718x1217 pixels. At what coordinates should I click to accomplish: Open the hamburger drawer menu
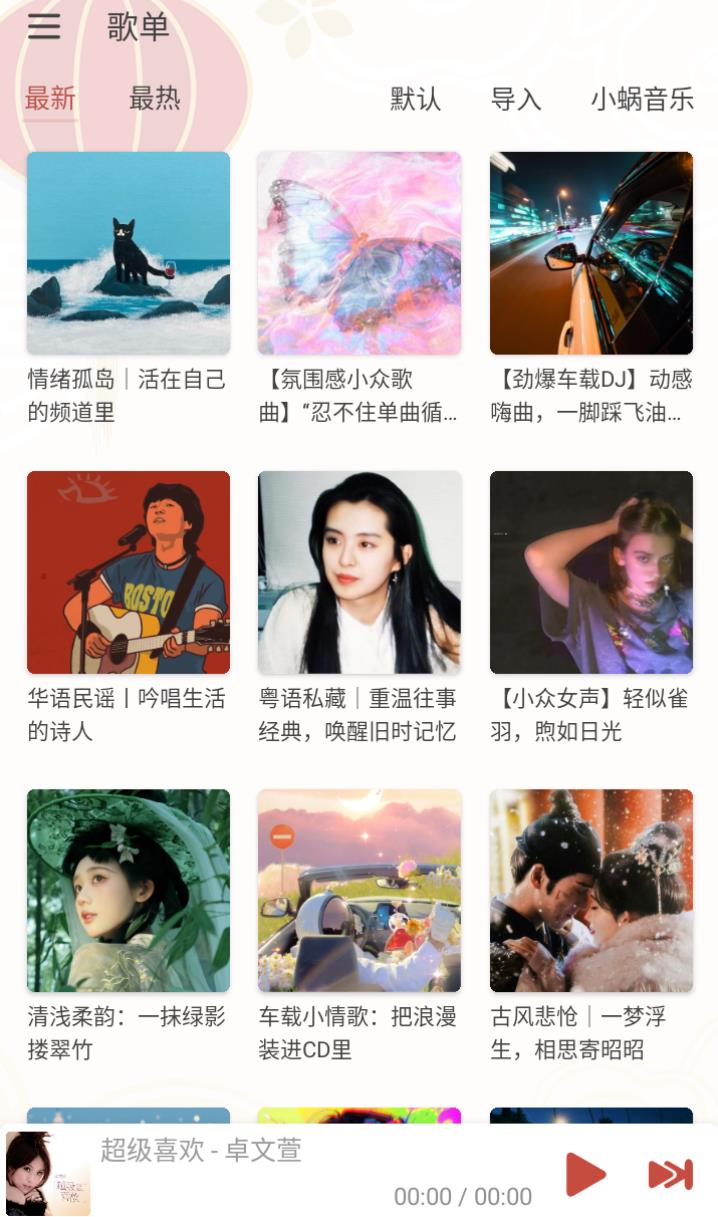point(44,26)
